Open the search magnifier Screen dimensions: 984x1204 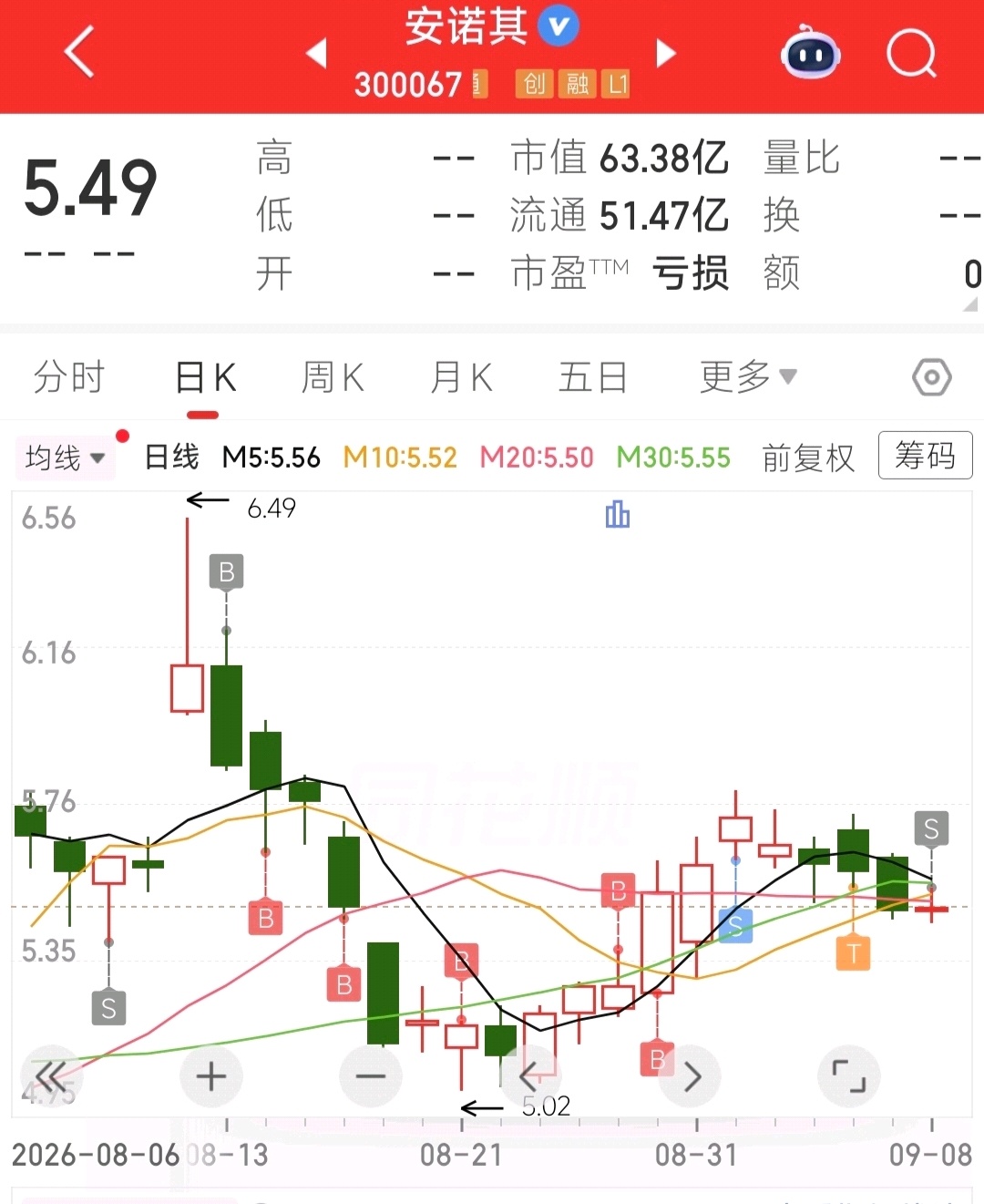coord(912,54)
